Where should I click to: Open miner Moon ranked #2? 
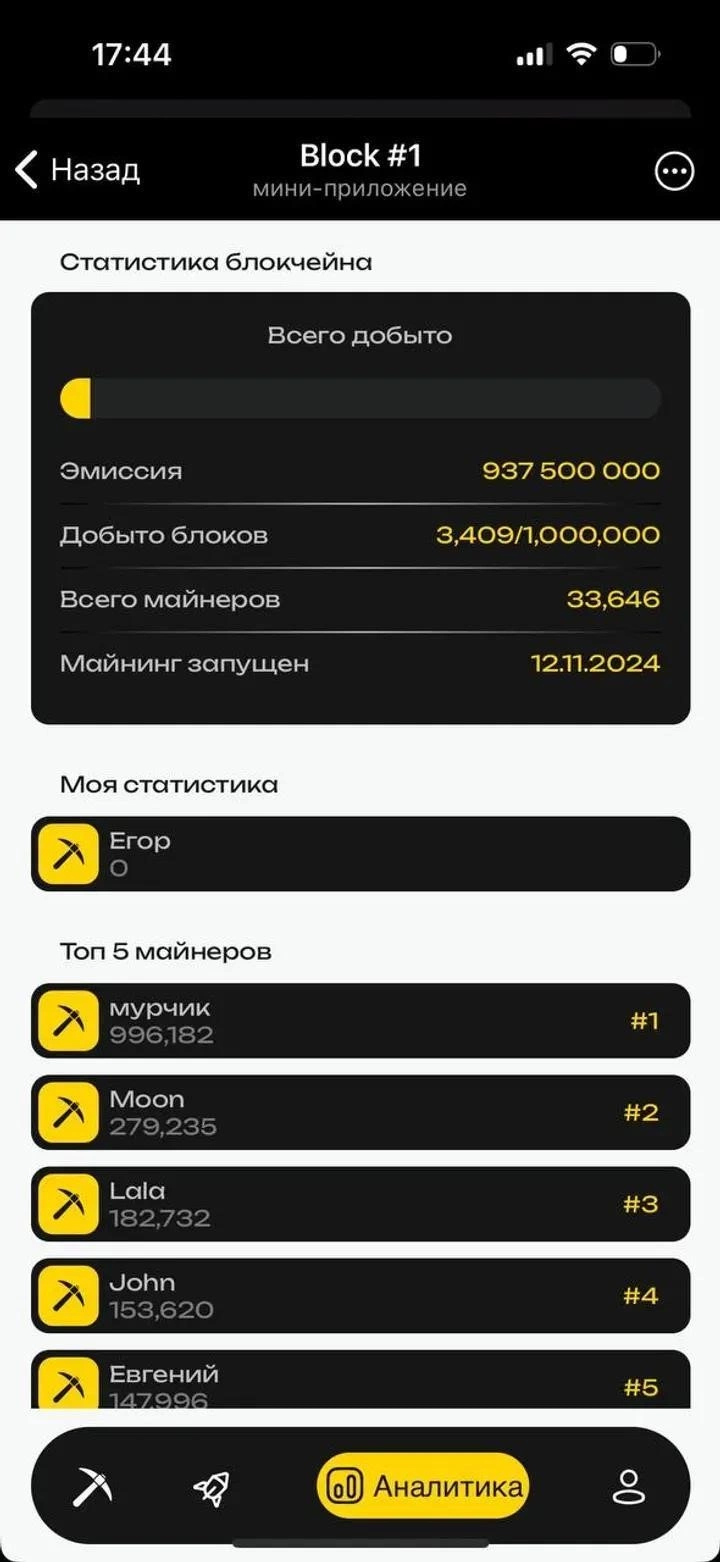[360, 1112]
